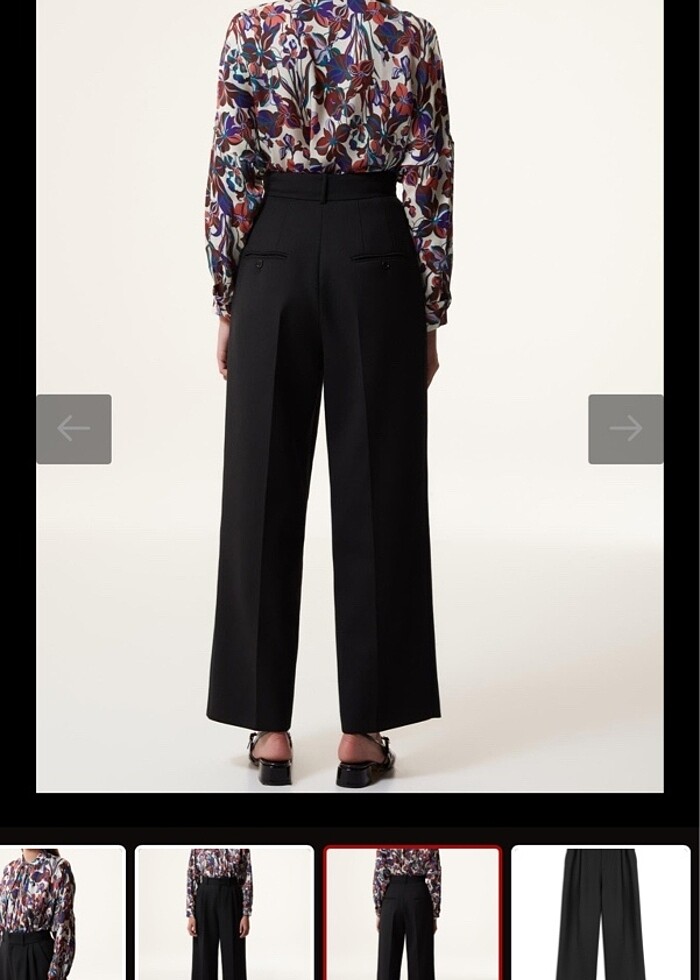This screenshot has height=980, width=700.
Task: Select the highlighted back view thumbnail
Action: coord(412,912)
